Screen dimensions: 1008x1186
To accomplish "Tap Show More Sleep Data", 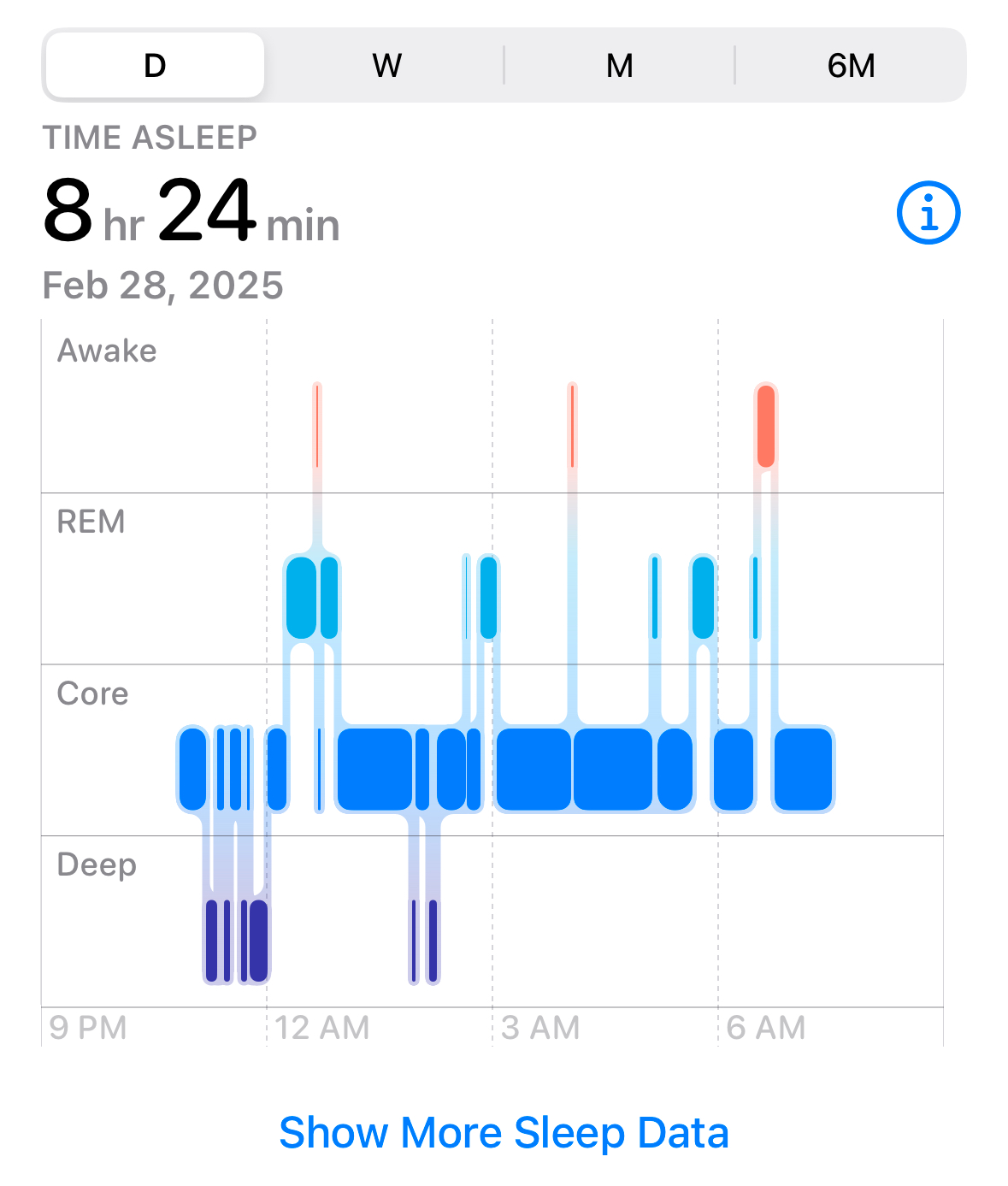I will pyautogui.click(x=504, y=1133).
